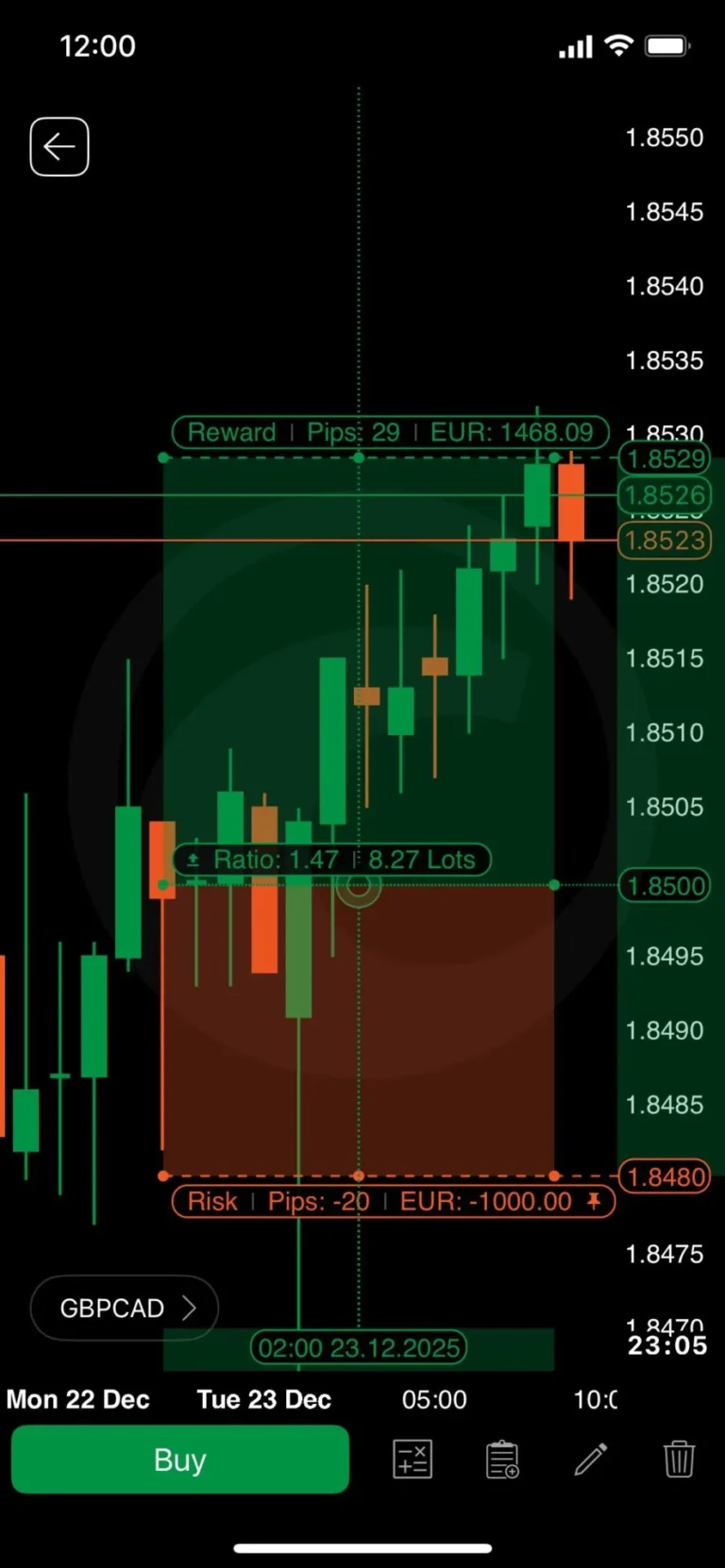Tap the orange 1.8523 price tag

[664, 541]
